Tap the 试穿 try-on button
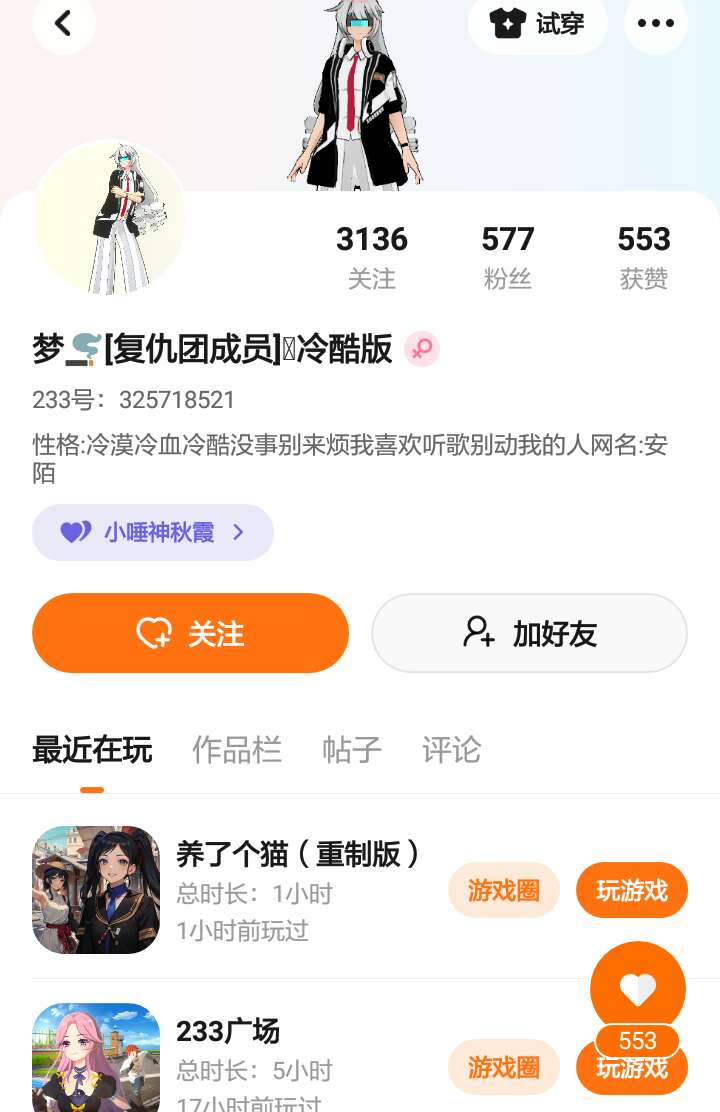The width and height of the screenshot is (720, 1112). 538,24
